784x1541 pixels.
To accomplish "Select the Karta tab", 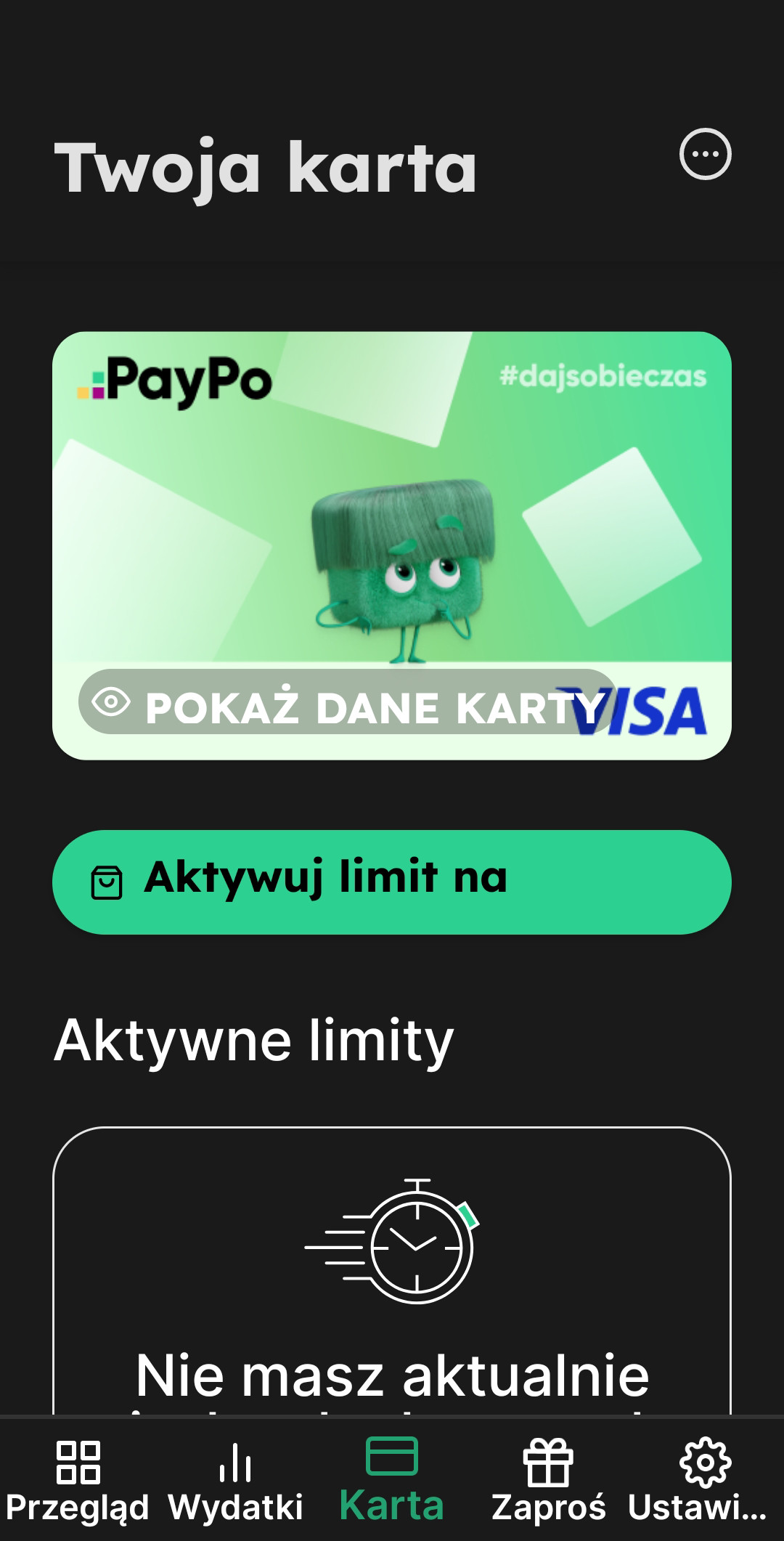I will pyautogui.click(x=392, y=1481).
